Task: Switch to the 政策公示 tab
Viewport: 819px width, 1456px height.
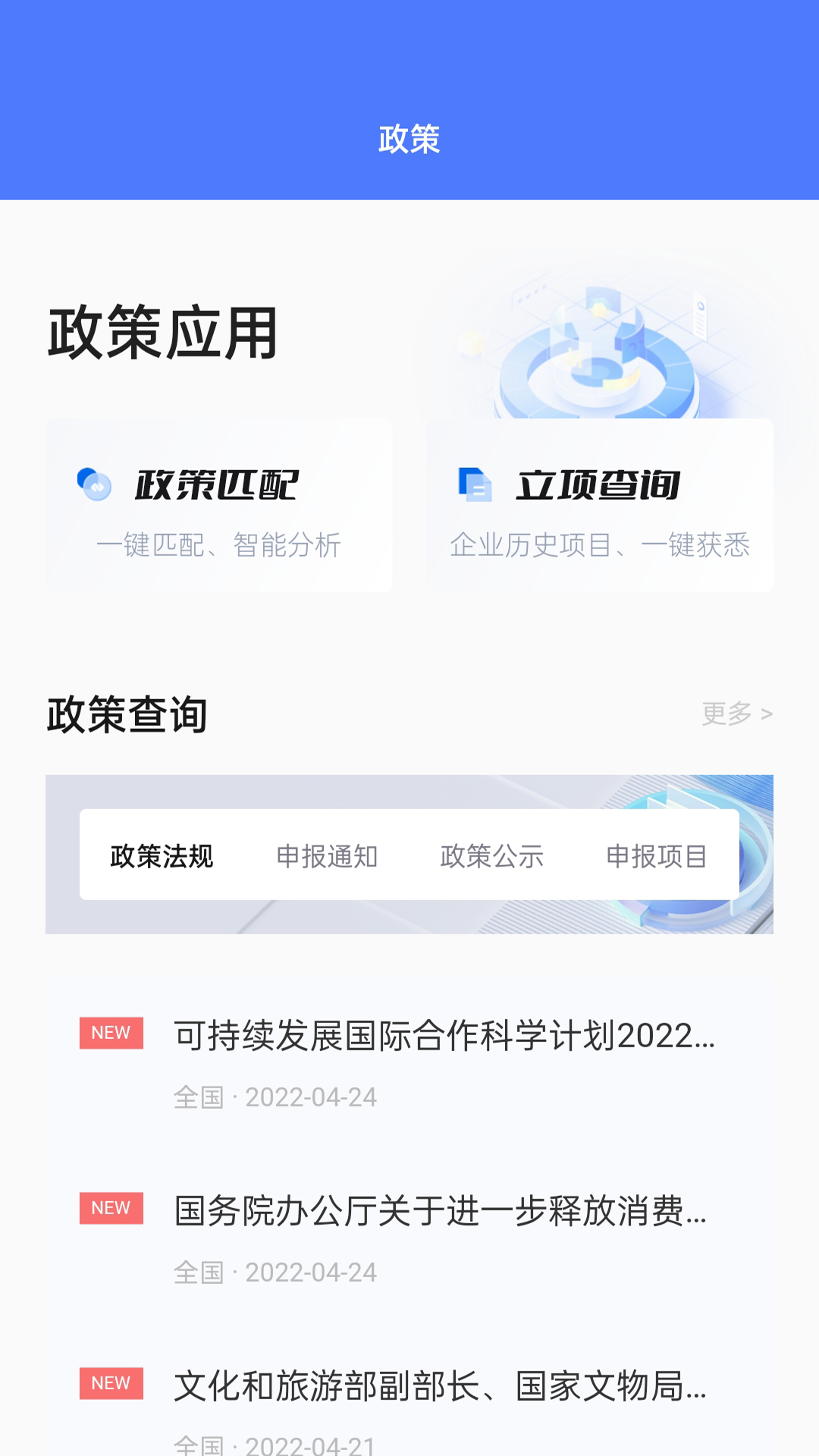Action: point(492,856)
